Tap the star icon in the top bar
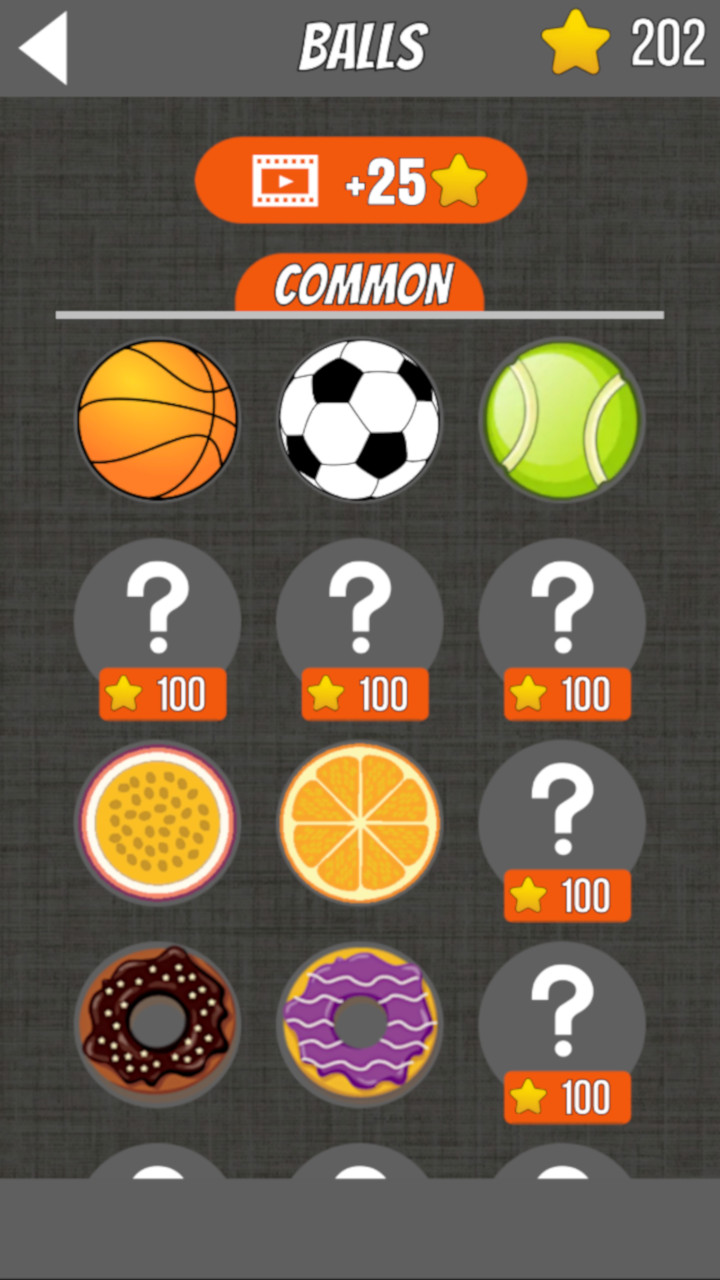This screenshot has height=1280, width=720. pos(575,42)
